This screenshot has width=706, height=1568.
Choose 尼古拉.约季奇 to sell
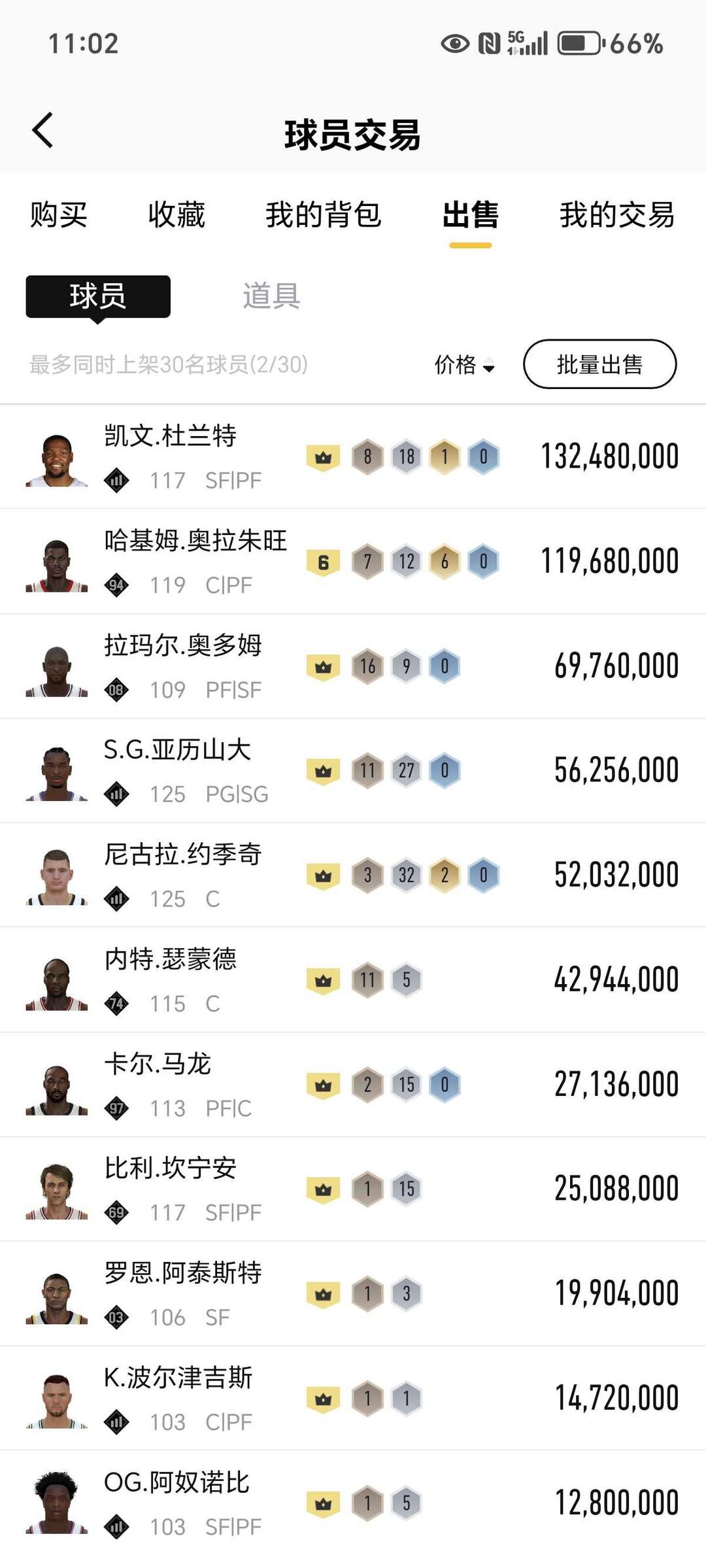click(x=353, y=875)
